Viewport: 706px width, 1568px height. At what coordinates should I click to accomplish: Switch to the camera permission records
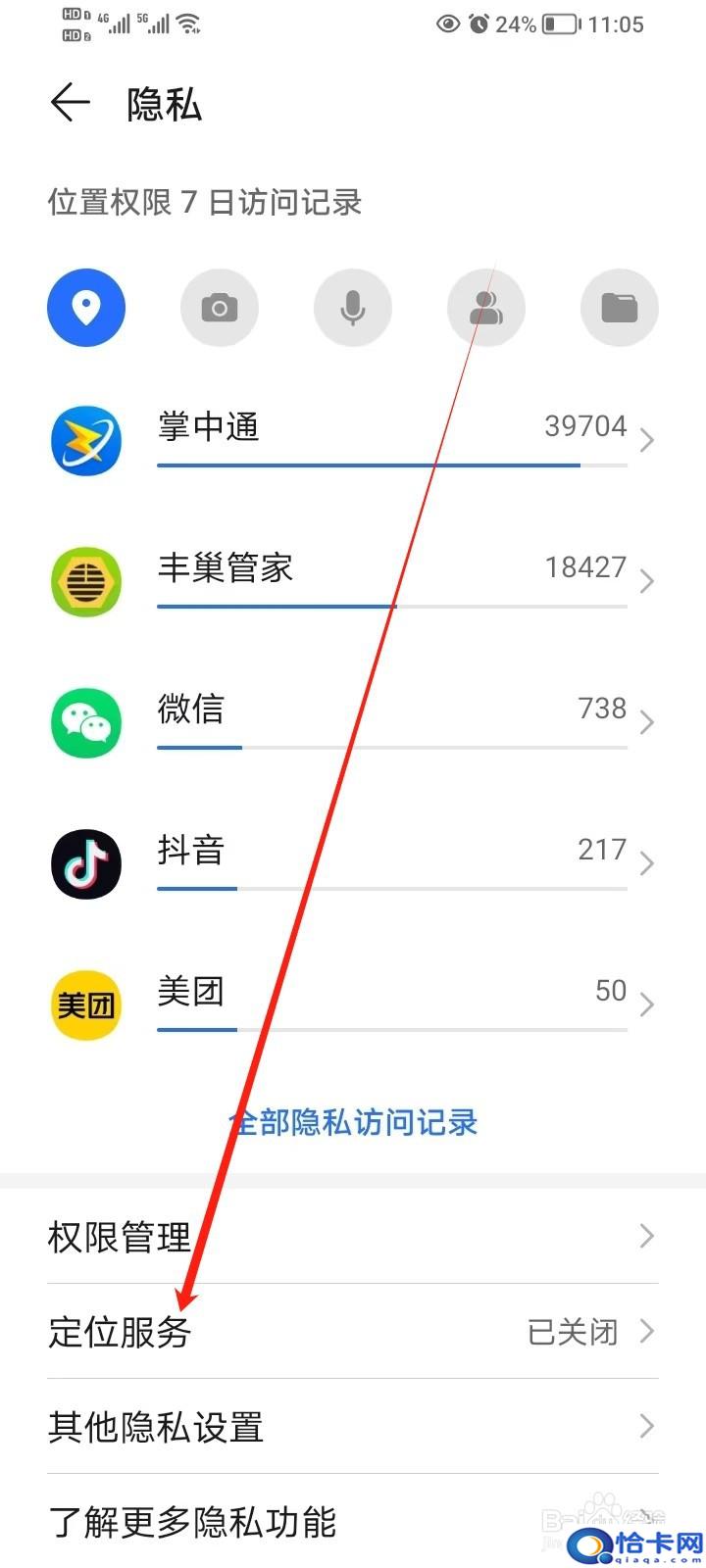point(220,309)
